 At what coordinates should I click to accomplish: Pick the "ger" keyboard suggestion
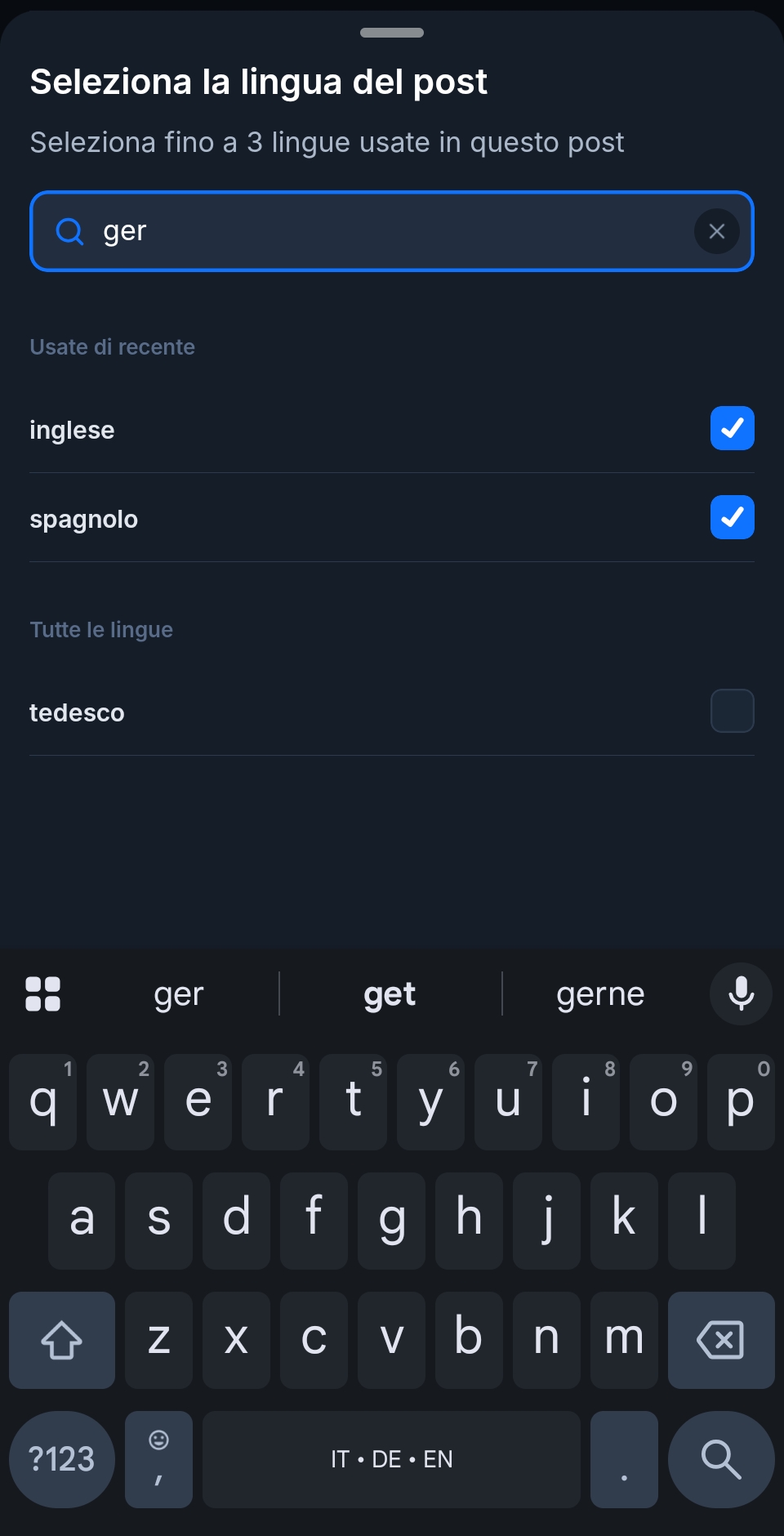[x=179, y=994]
